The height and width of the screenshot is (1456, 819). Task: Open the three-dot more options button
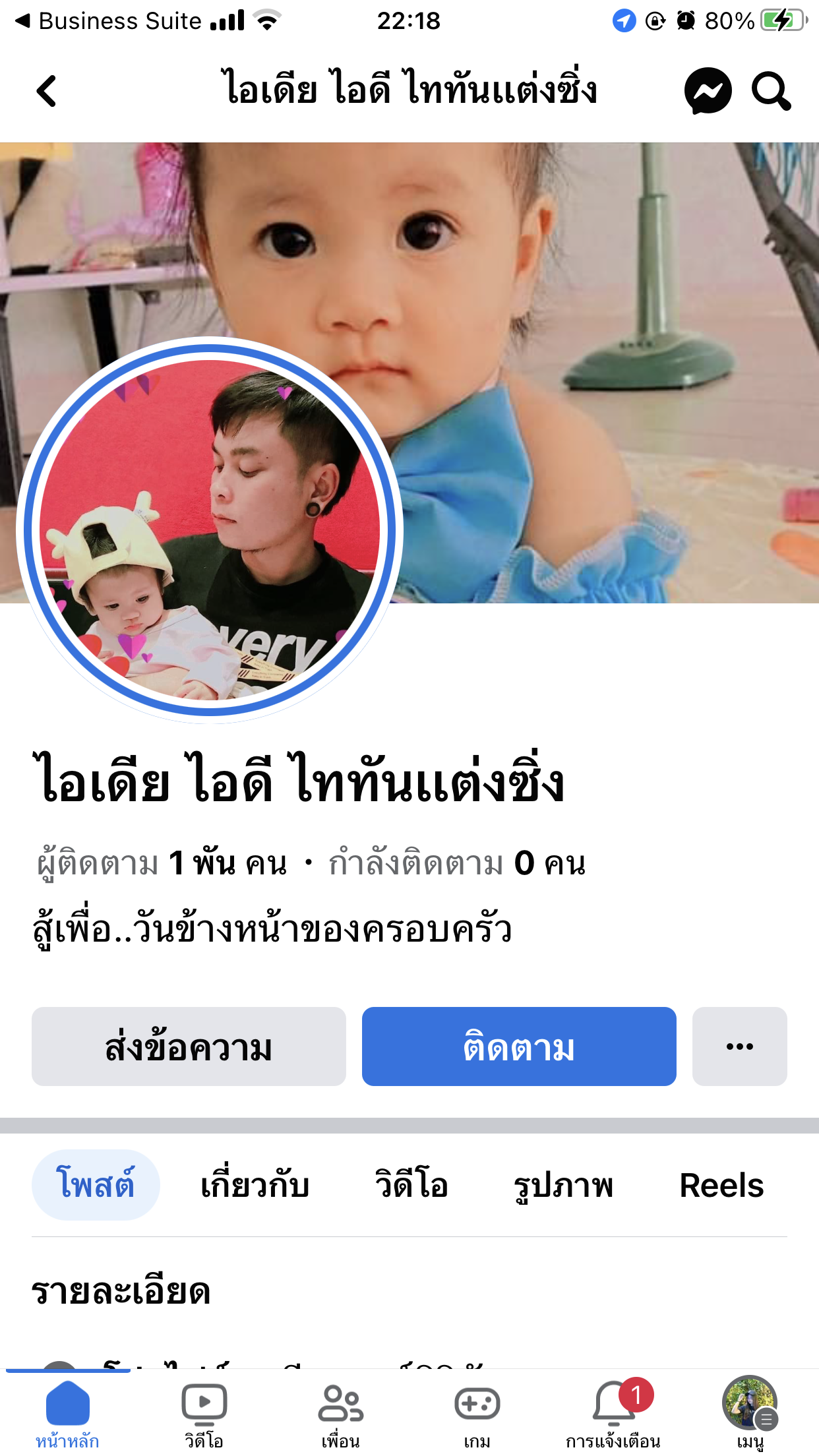(x=739, y=1046)
